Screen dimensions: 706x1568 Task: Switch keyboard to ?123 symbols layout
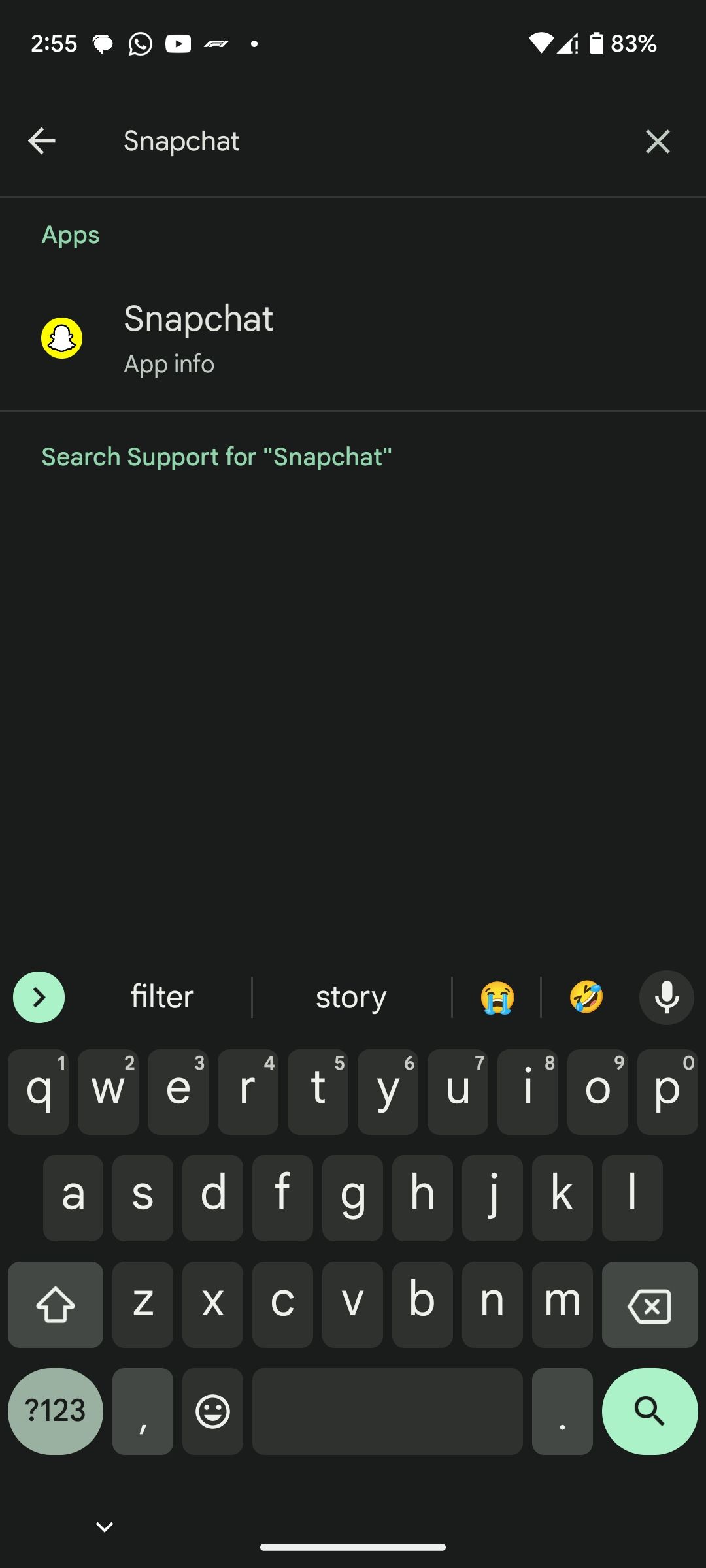pyautogui.click(x=56, y=1411)
